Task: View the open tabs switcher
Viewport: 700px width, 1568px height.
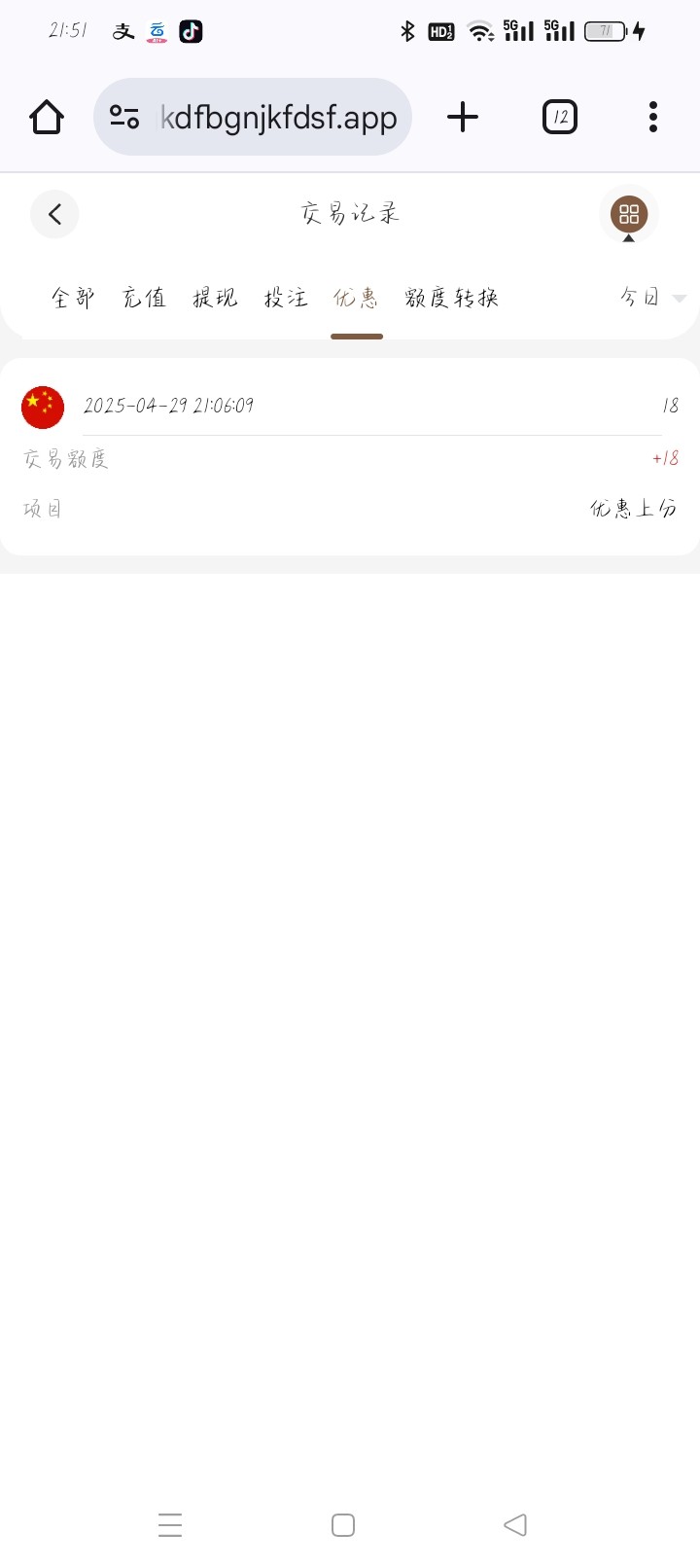Action: (560, 117)
